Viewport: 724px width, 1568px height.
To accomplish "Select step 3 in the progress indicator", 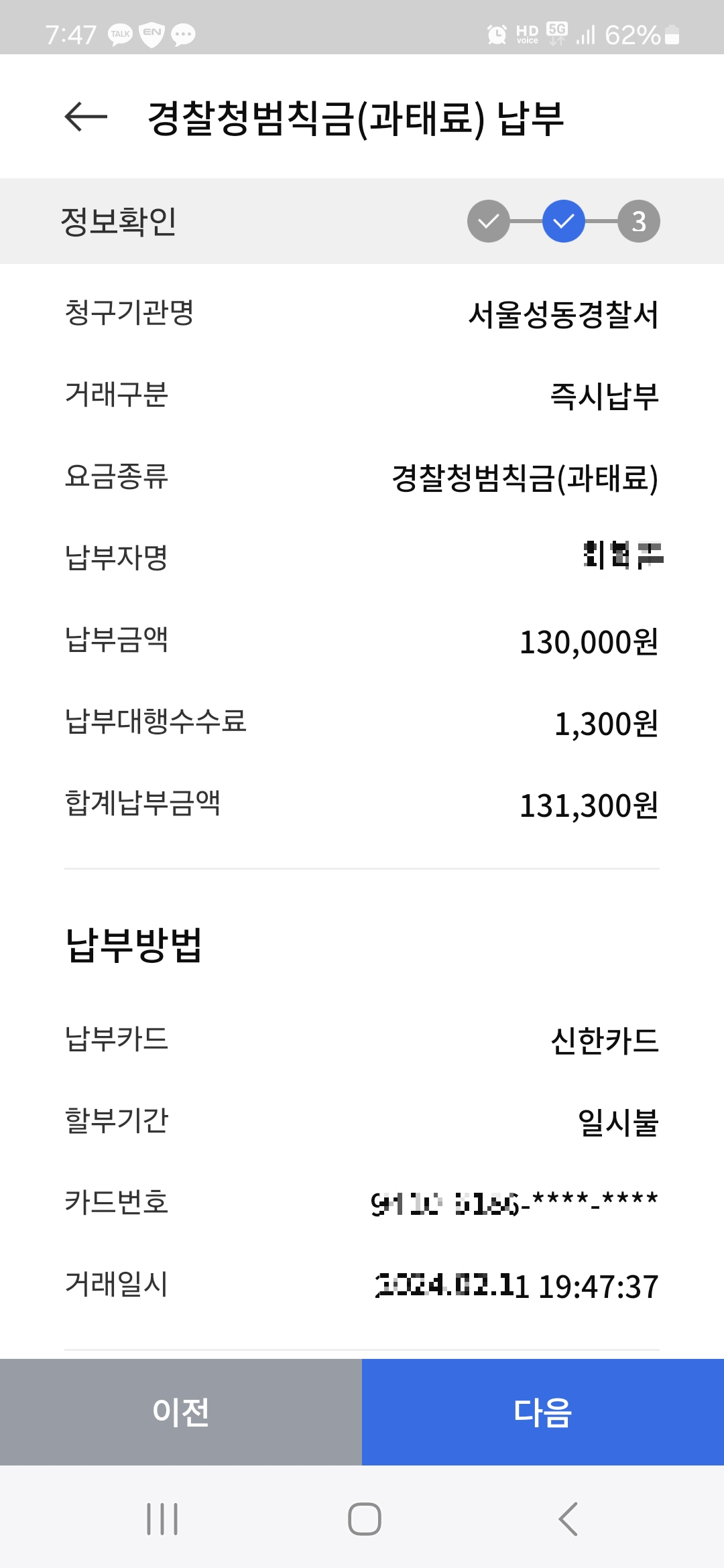I will [638, 221].
